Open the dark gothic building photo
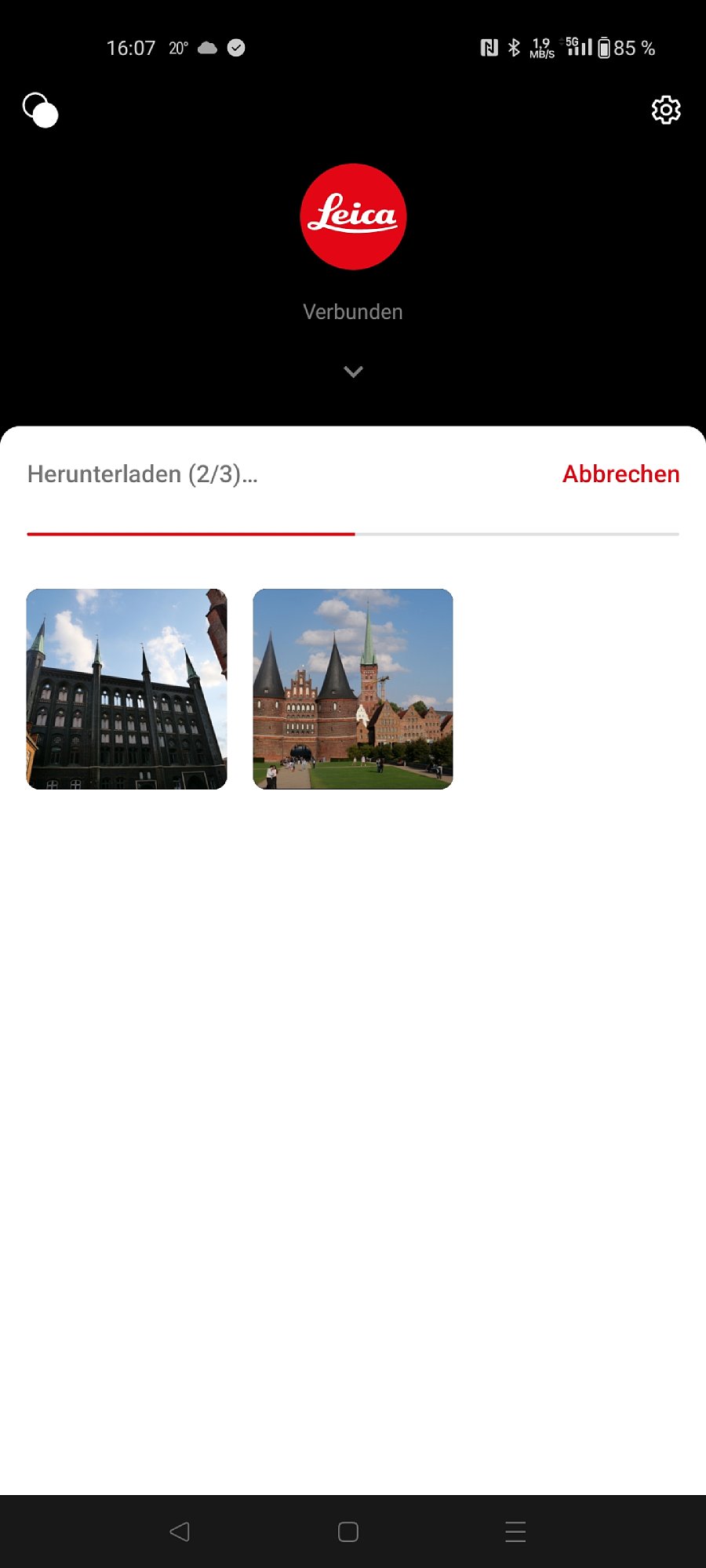Image resolution: width=706 pixels, height=1568 pixels. click(127, 688)
